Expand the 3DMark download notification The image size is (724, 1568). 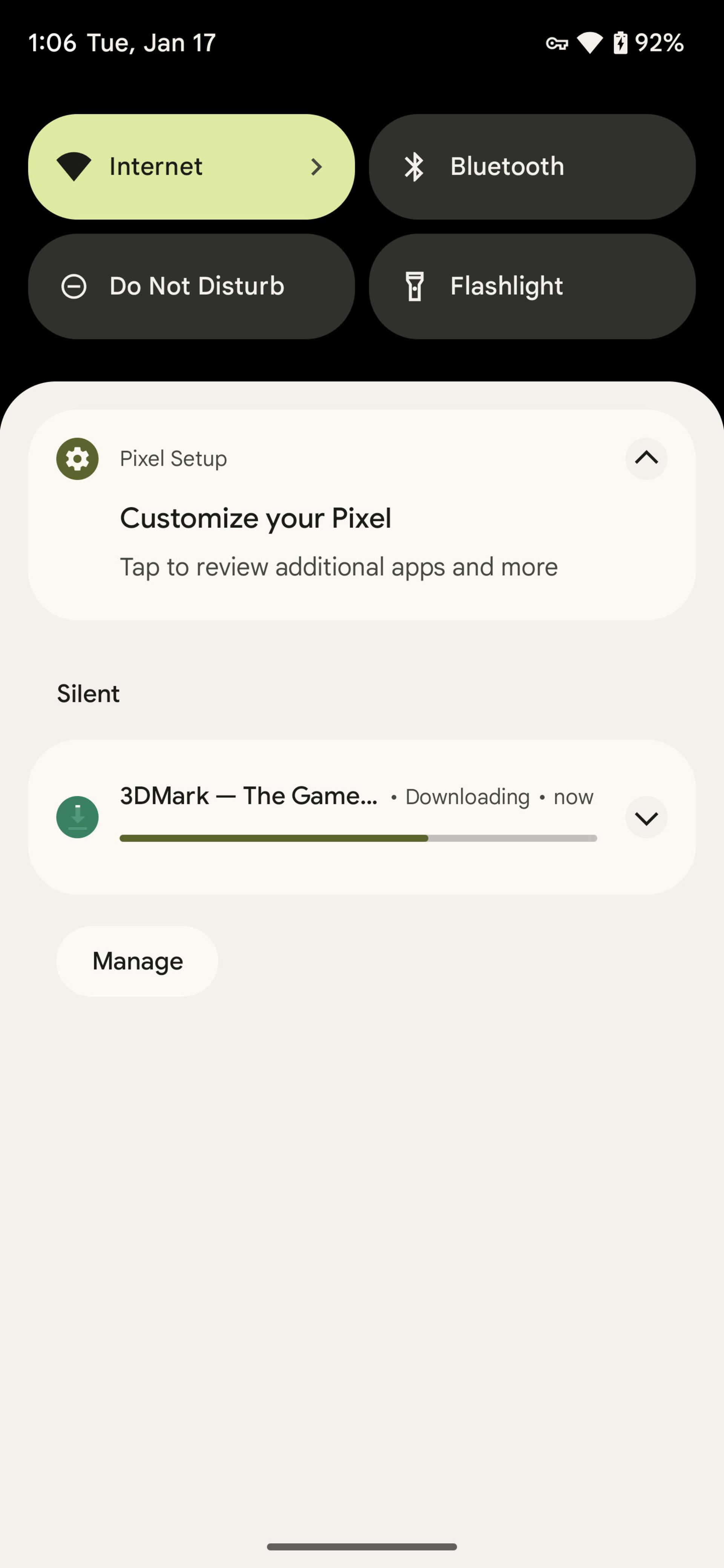646,818
